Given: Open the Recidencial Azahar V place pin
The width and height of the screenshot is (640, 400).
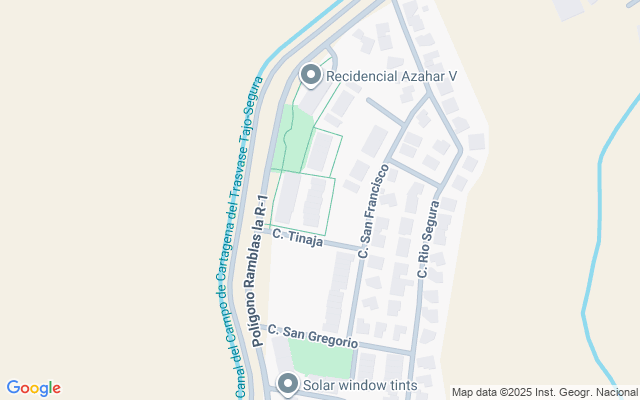Looking at the screenshot, I should pos(311,76).
